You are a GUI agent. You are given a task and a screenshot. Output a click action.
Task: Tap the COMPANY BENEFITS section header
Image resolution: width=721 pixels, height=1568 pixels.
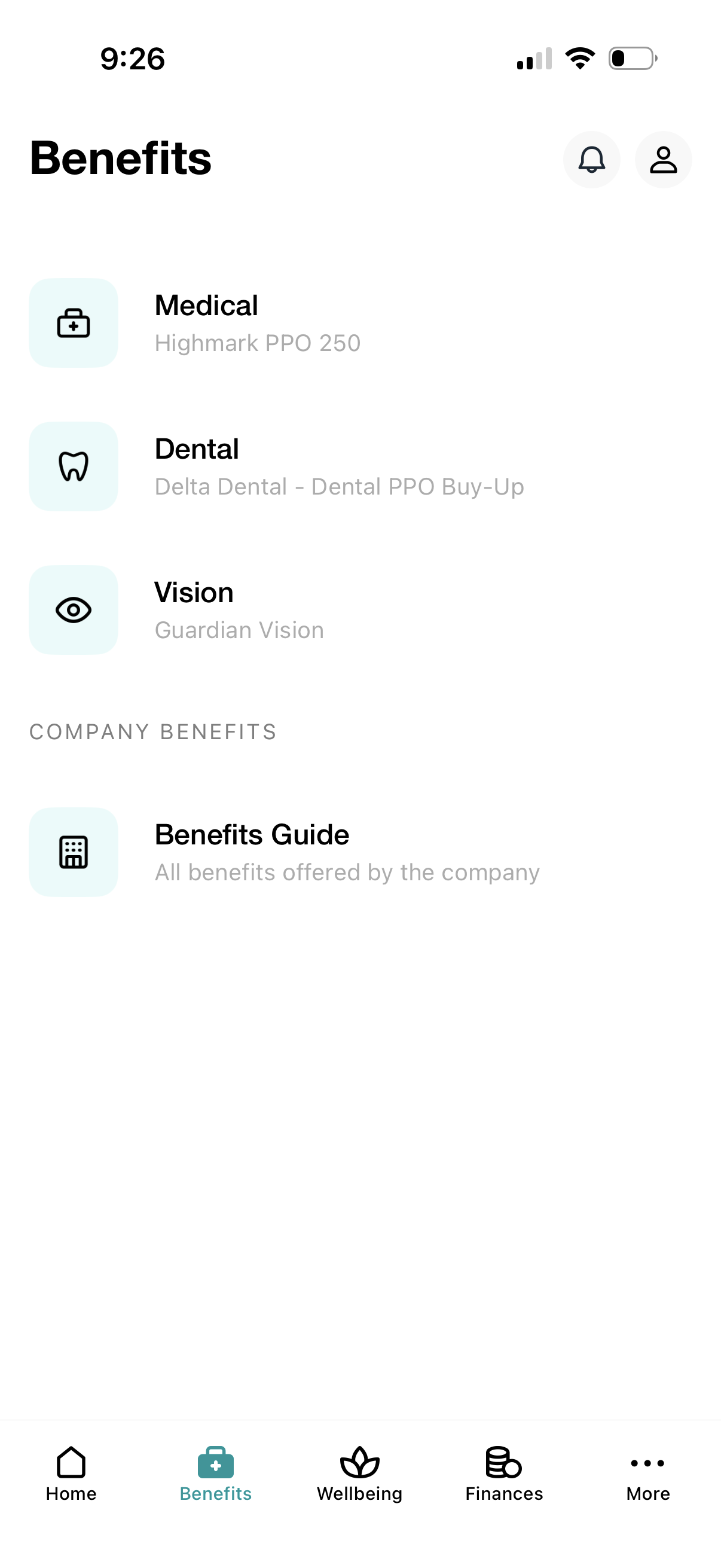(x=152, y=731)
